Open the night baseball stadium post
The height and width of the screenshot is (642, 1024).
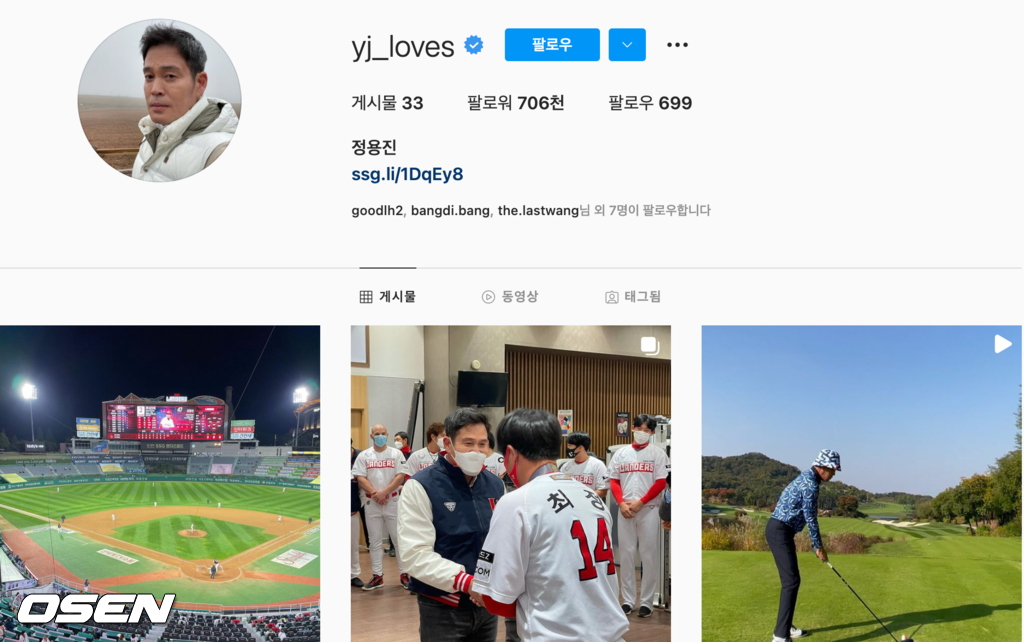pyautogui.click(x=160, y=483)
